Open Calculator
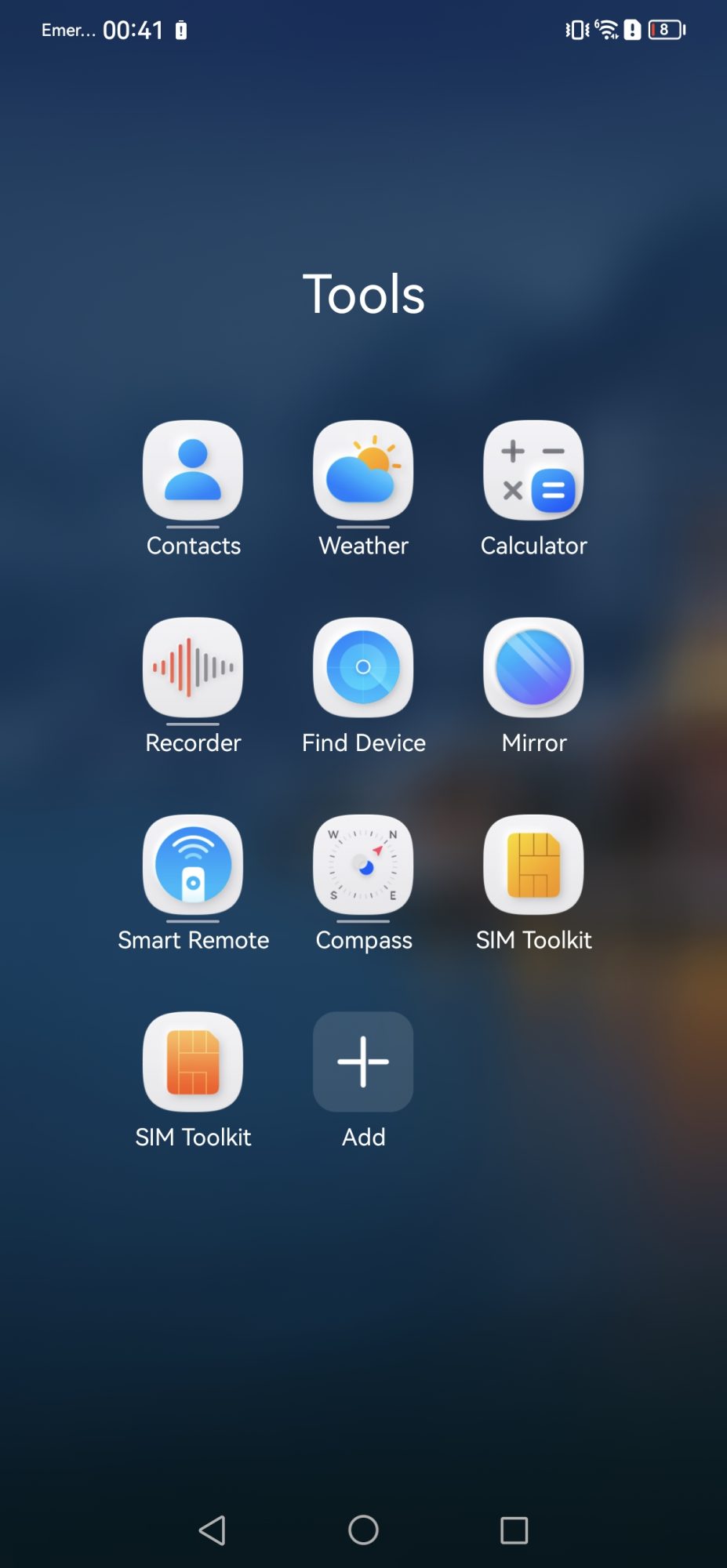Screen dimensions: 727x1568 point(533,470)
